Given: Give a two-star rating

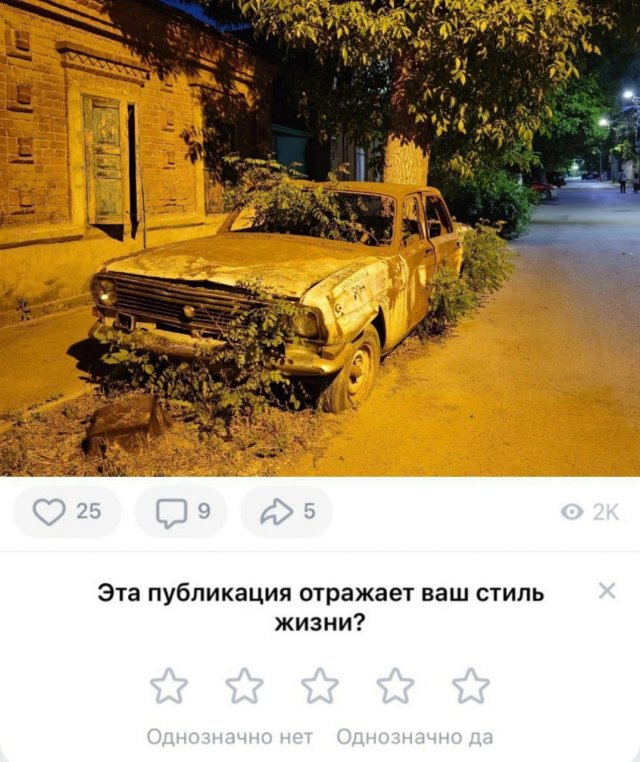Looking at the screenshot, I should [244, 686].
